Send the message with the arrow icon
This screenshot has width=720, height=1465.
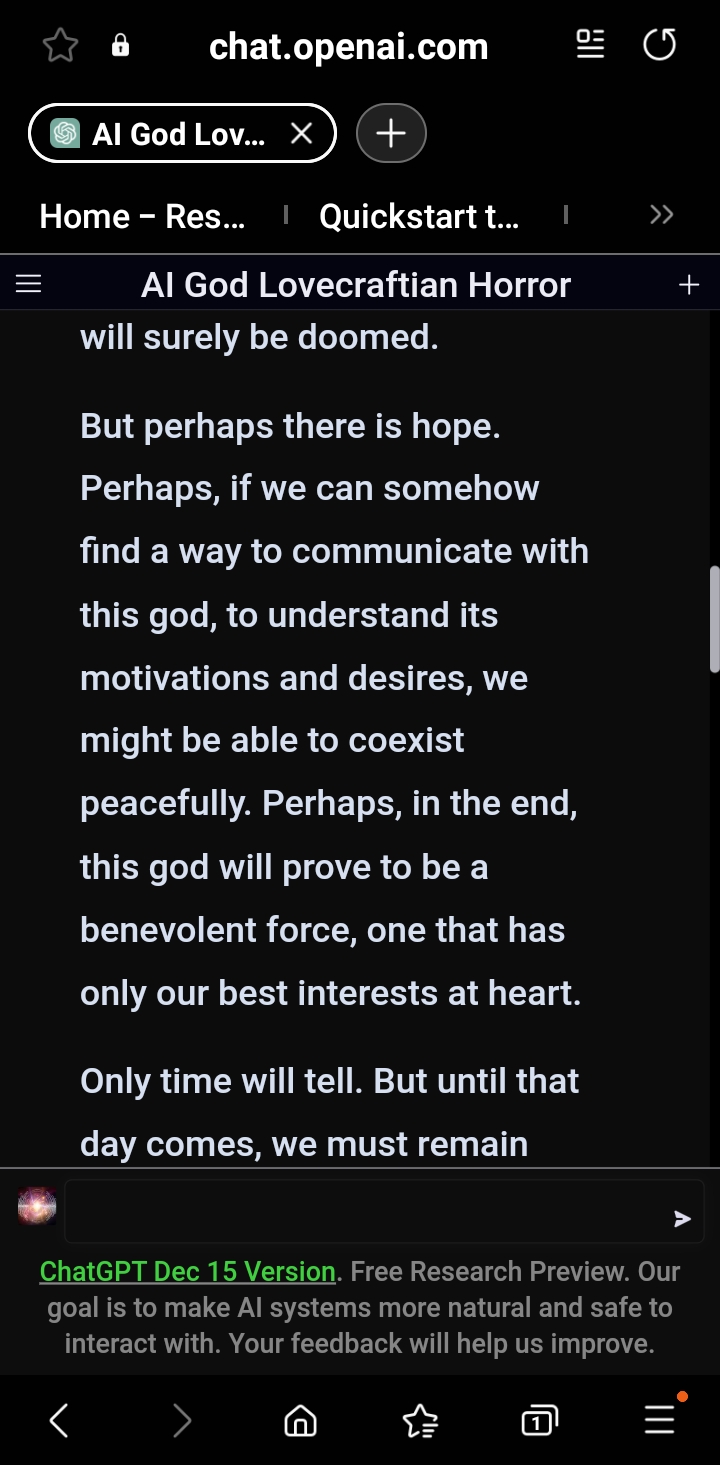(x=682, y=1218)
